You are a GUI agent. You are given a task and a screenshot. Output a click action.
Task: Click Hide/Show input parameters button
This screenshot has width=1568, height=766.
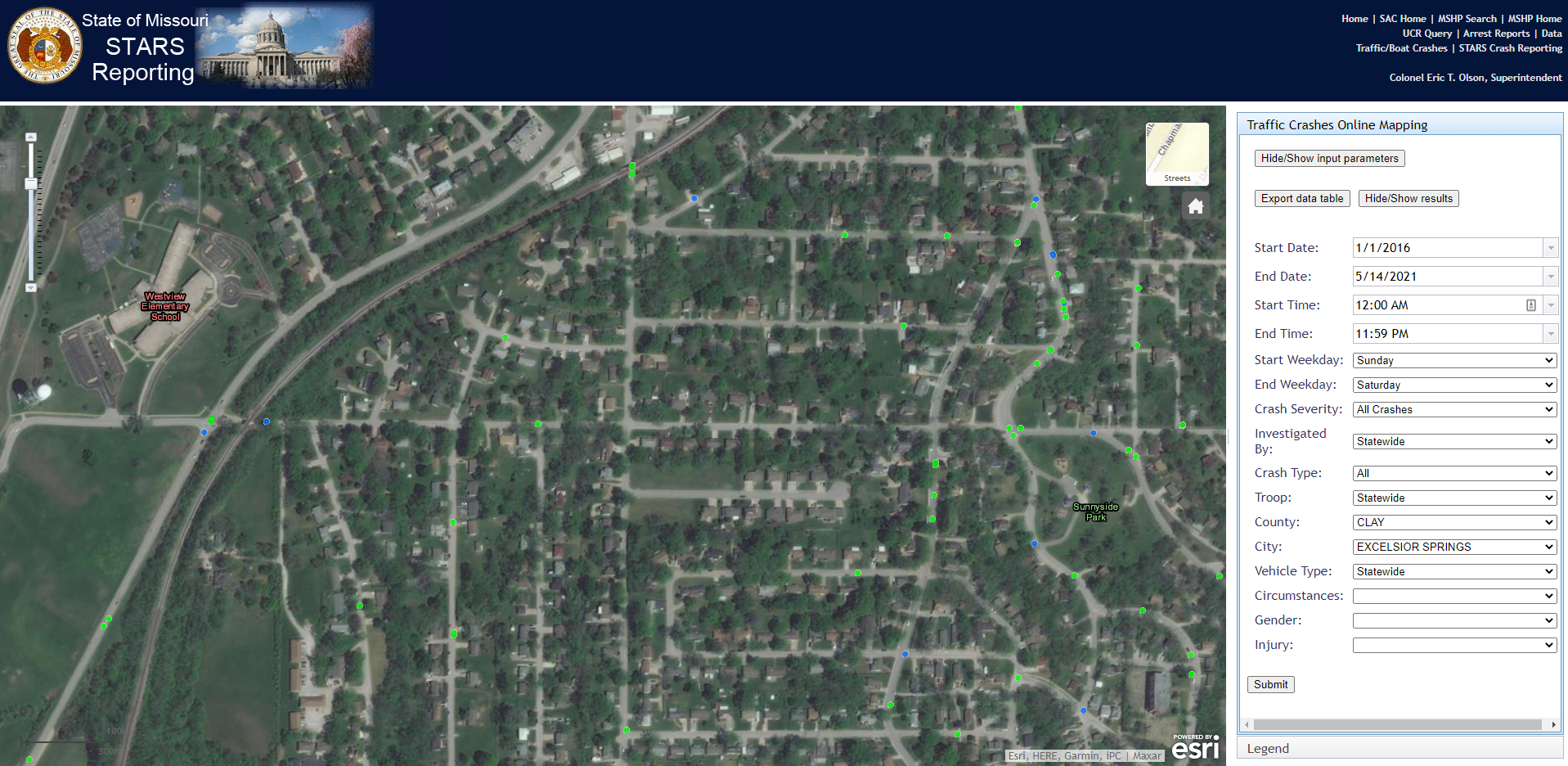point(1329,158)
